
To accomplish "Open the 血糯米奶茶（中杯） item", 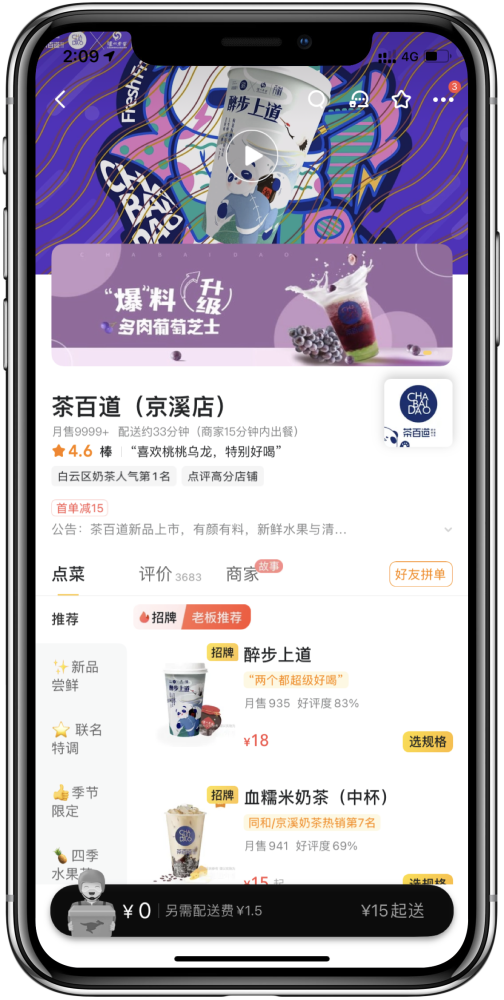I will pyautogui.click(x=316, y=797).
